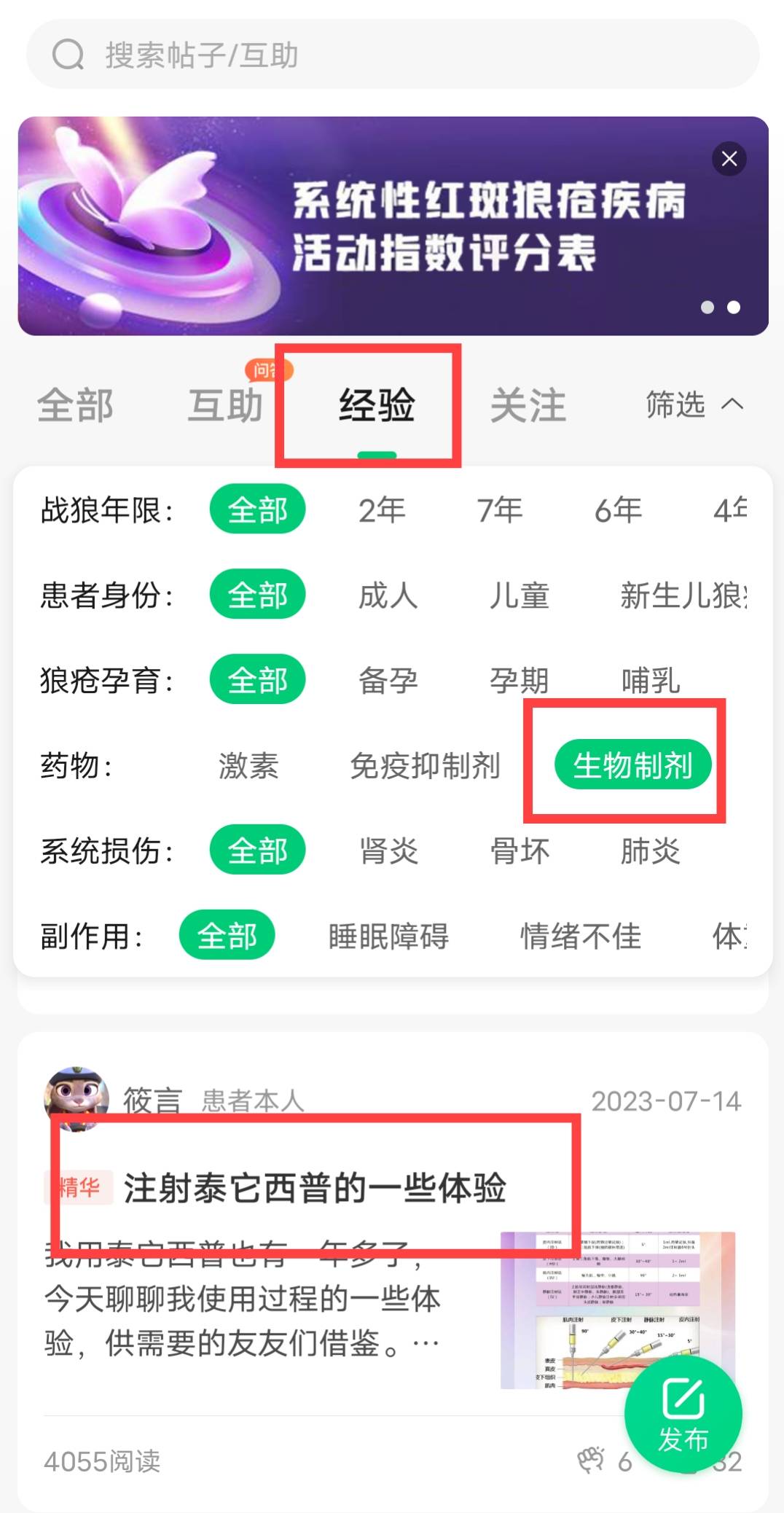The image size is (784, 1513).
Task: Select 情绪不佳 under 副作用
Action: pos(580,936)
